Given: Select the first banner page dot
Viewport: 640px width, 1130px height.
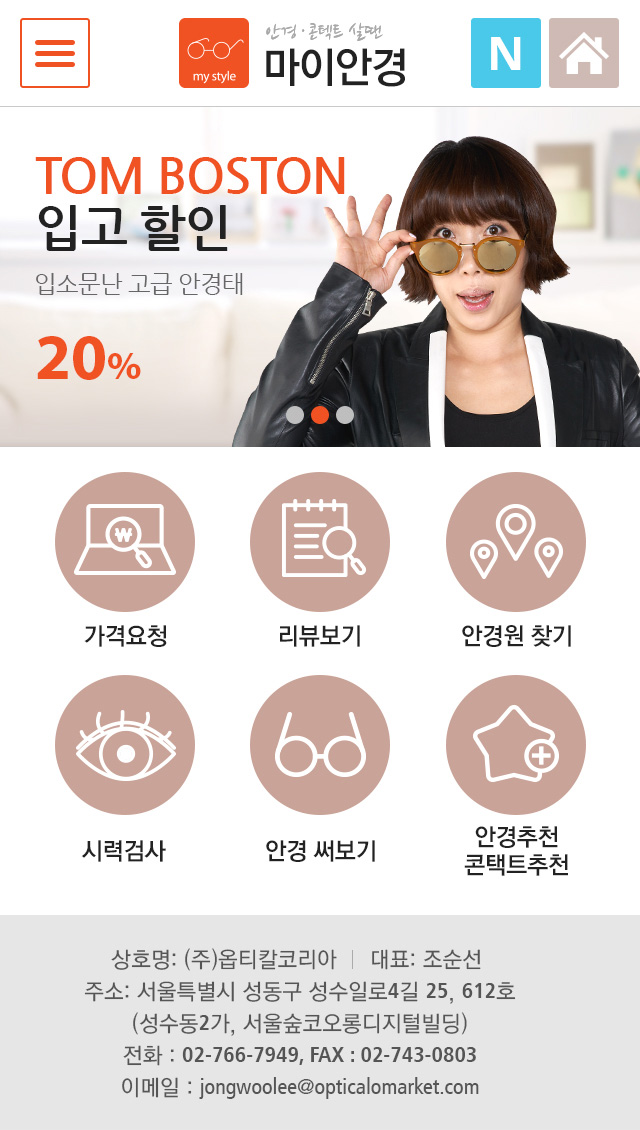Looking at the screenshot, I should pyautogui.click(x=295, y=415).
